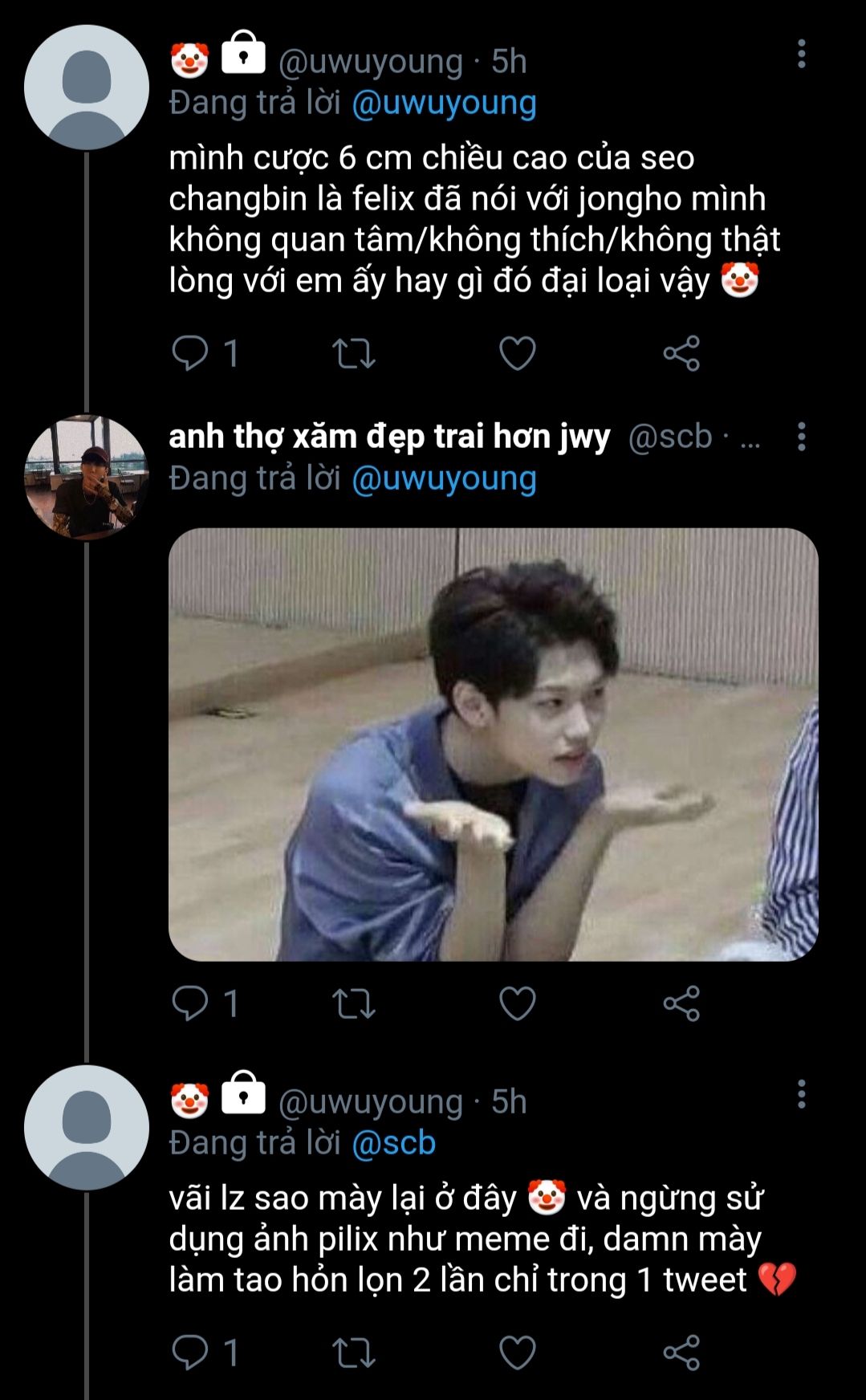Tap reply icon under @scb's photo tweet
Image resolution: width=866 pixels, height=1400 pixels.
click(190, 1003)
